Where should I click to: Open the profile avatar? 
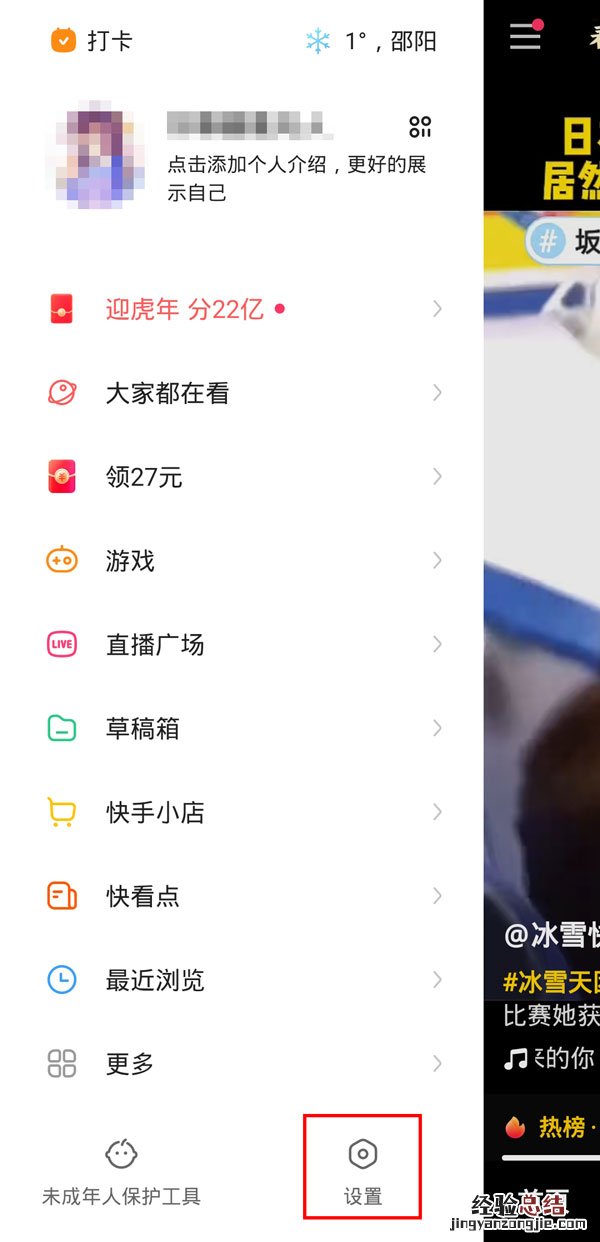pos(99,154)
